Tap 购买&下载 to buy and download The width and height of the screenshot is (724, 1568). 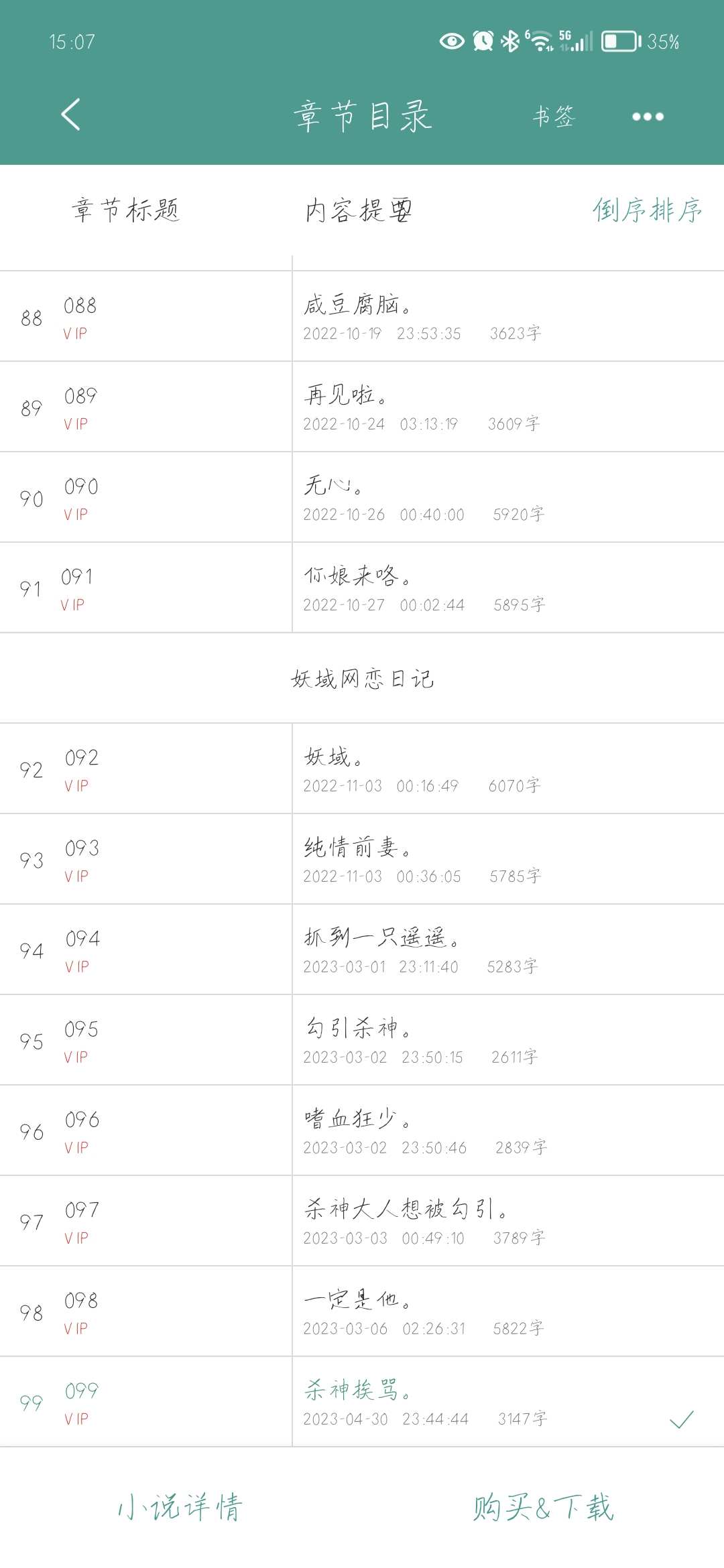click(x=543, y=1507)
